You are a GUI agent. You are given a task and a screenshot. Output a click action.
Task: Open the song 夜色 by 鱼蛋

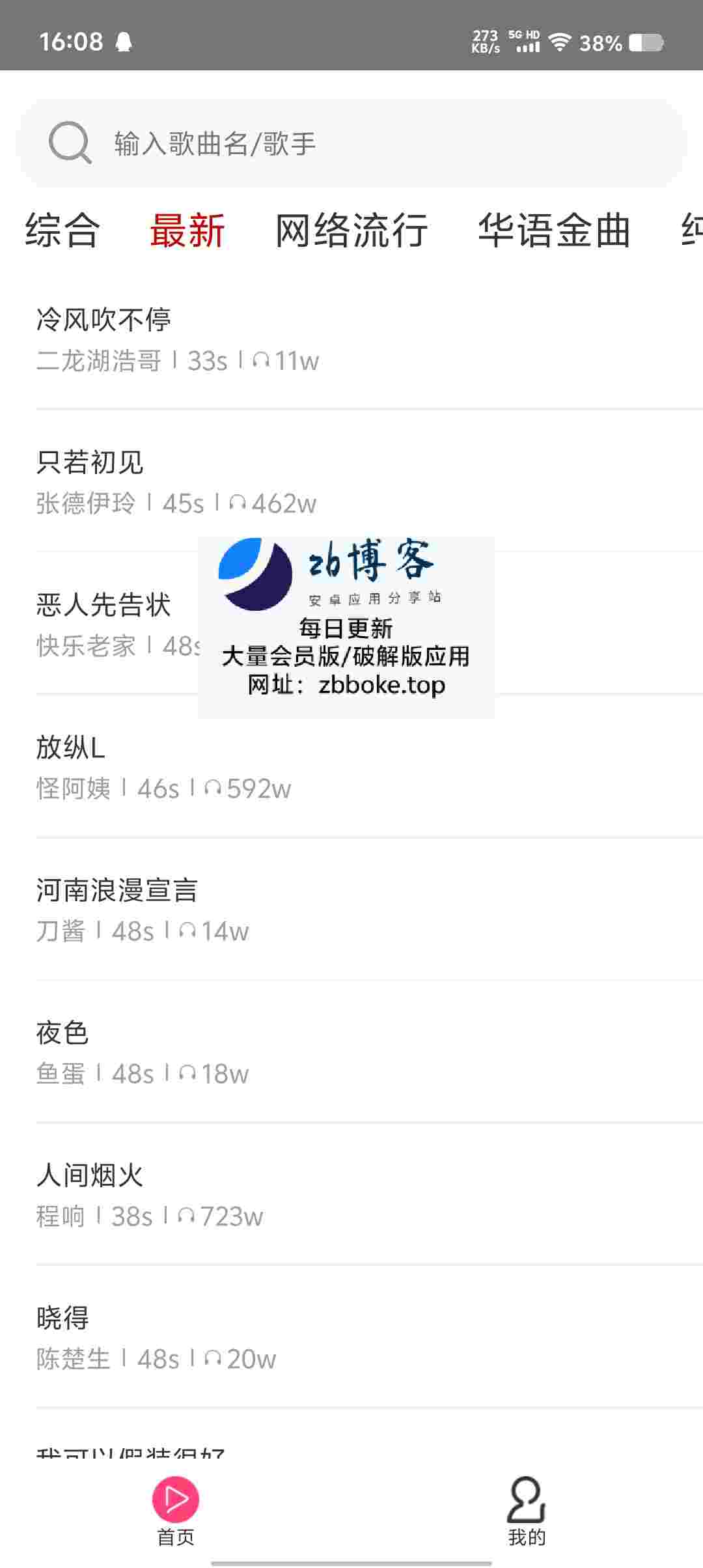(369, 1052)
